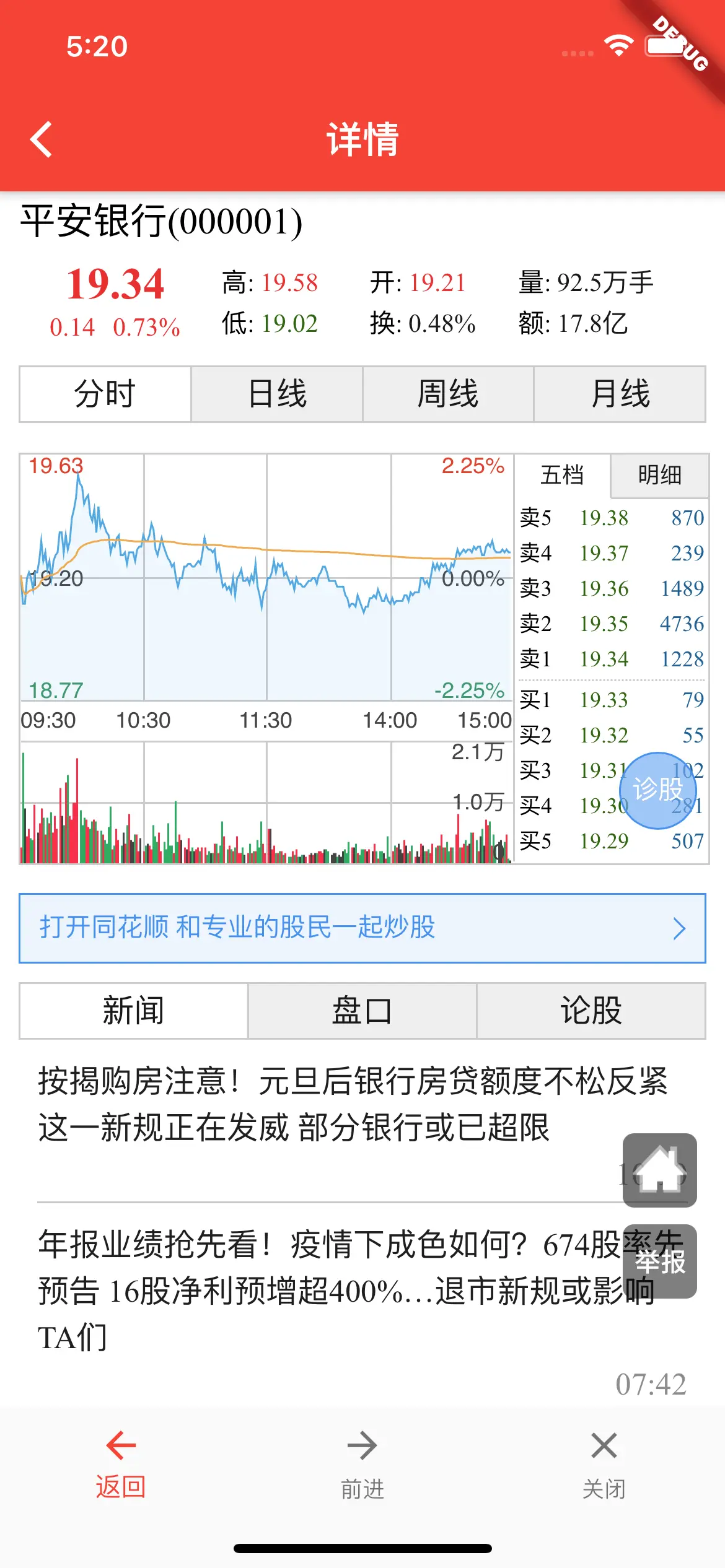Tap 返回 in the bottom bar
Screen dimensions: 725x1568
click(121, 1465)
